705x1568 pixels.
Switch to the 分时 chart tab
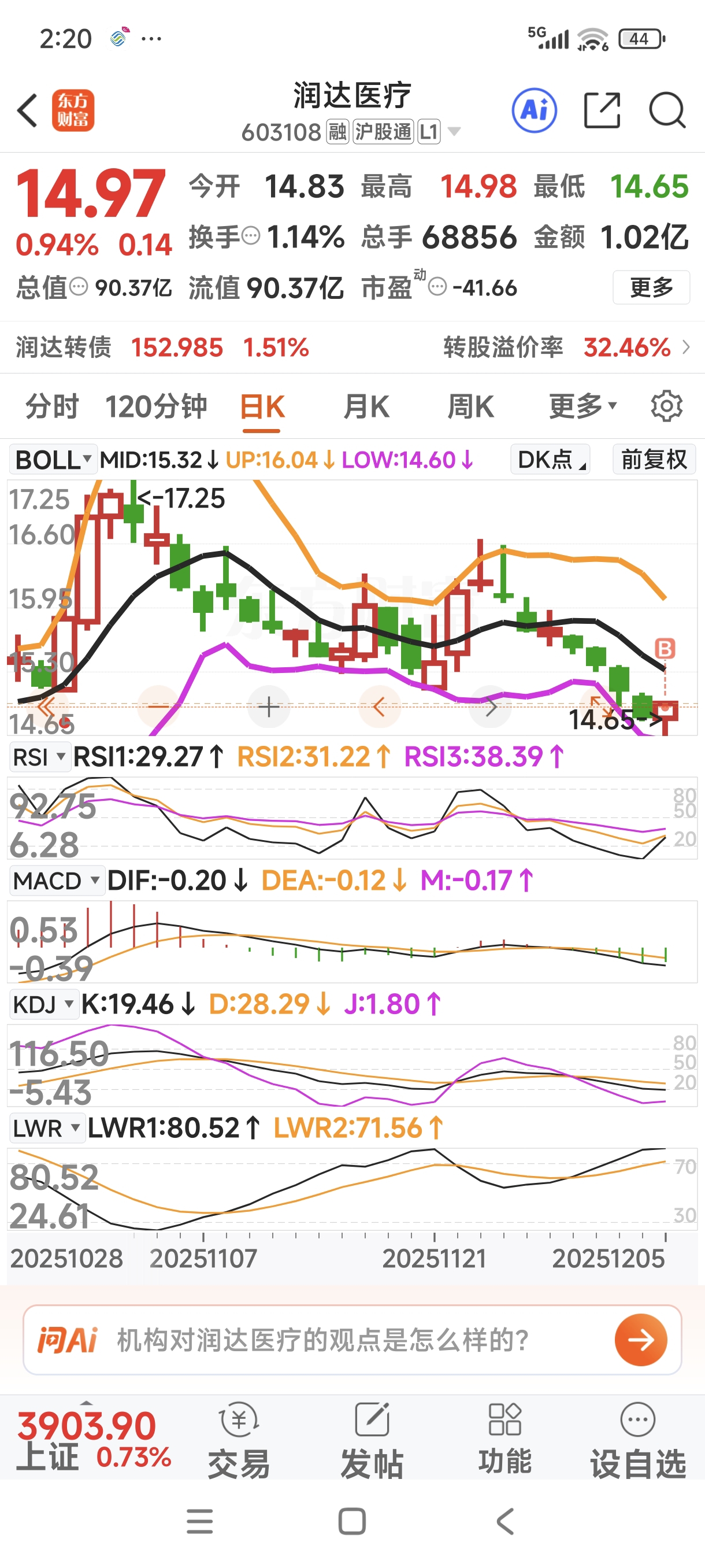click(51, 406)
